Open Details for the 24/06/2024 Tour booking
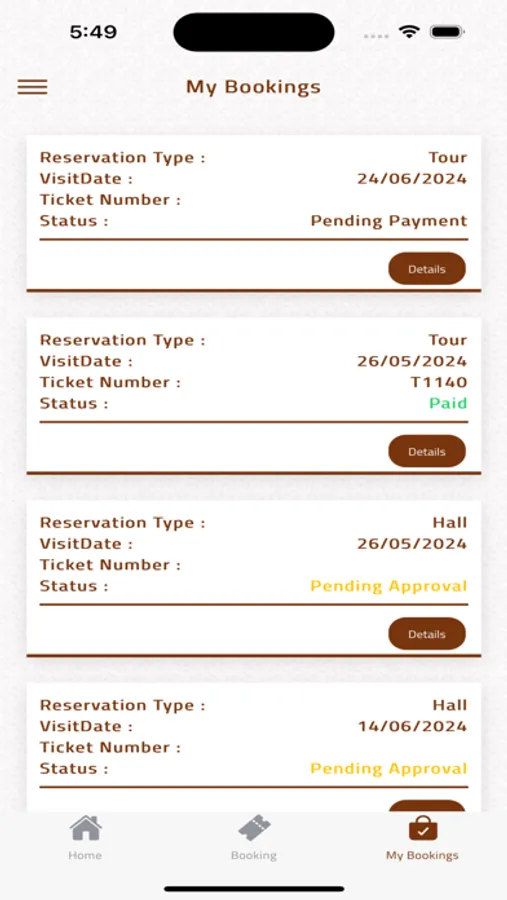507x900 pixels. 427,269
